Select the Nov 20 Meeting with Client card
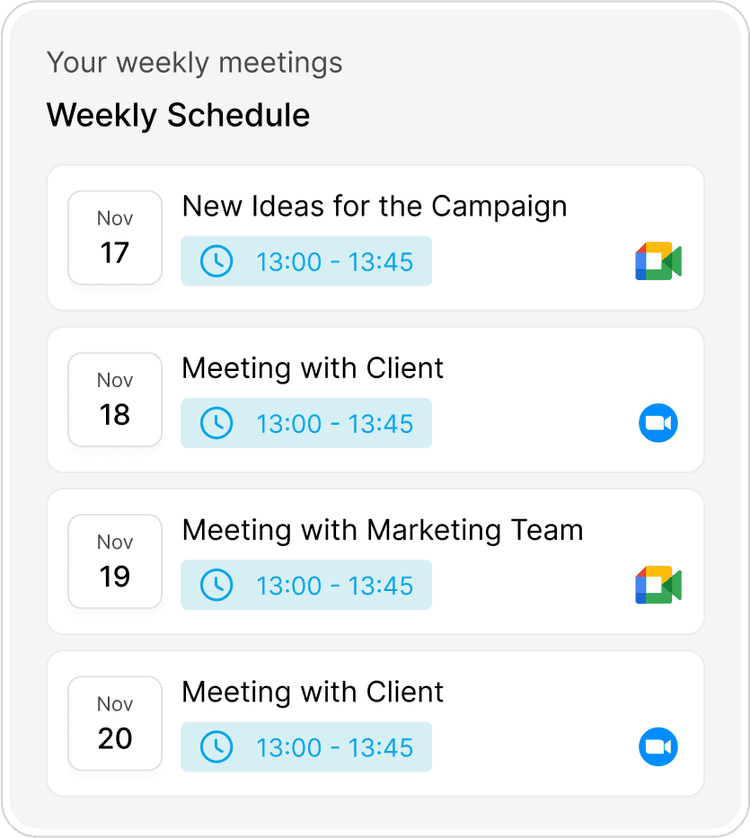This screenshot has width=750, height=838. tap(375, 722)
